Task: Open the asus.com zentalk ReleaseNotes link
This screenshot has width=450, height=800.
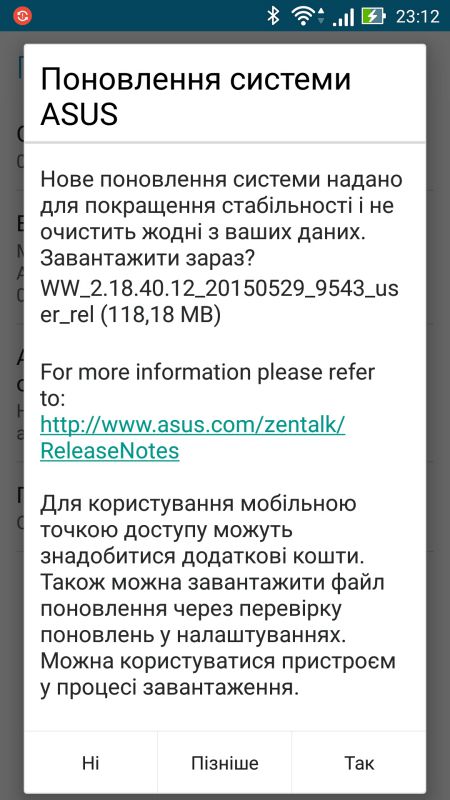Action: [x=193, y=437]
